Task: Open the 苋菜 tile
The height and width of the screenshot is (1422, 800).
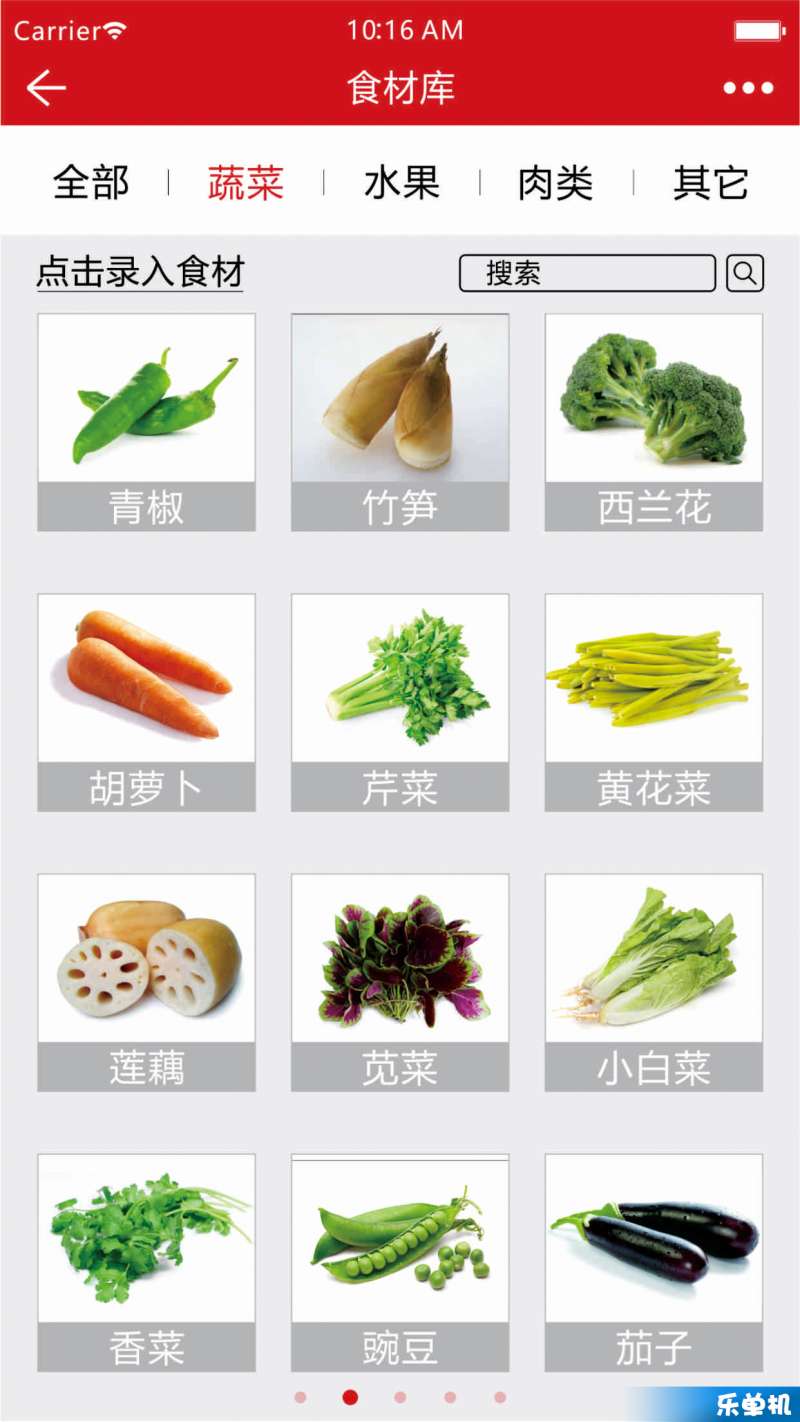Action: point(400,981)
